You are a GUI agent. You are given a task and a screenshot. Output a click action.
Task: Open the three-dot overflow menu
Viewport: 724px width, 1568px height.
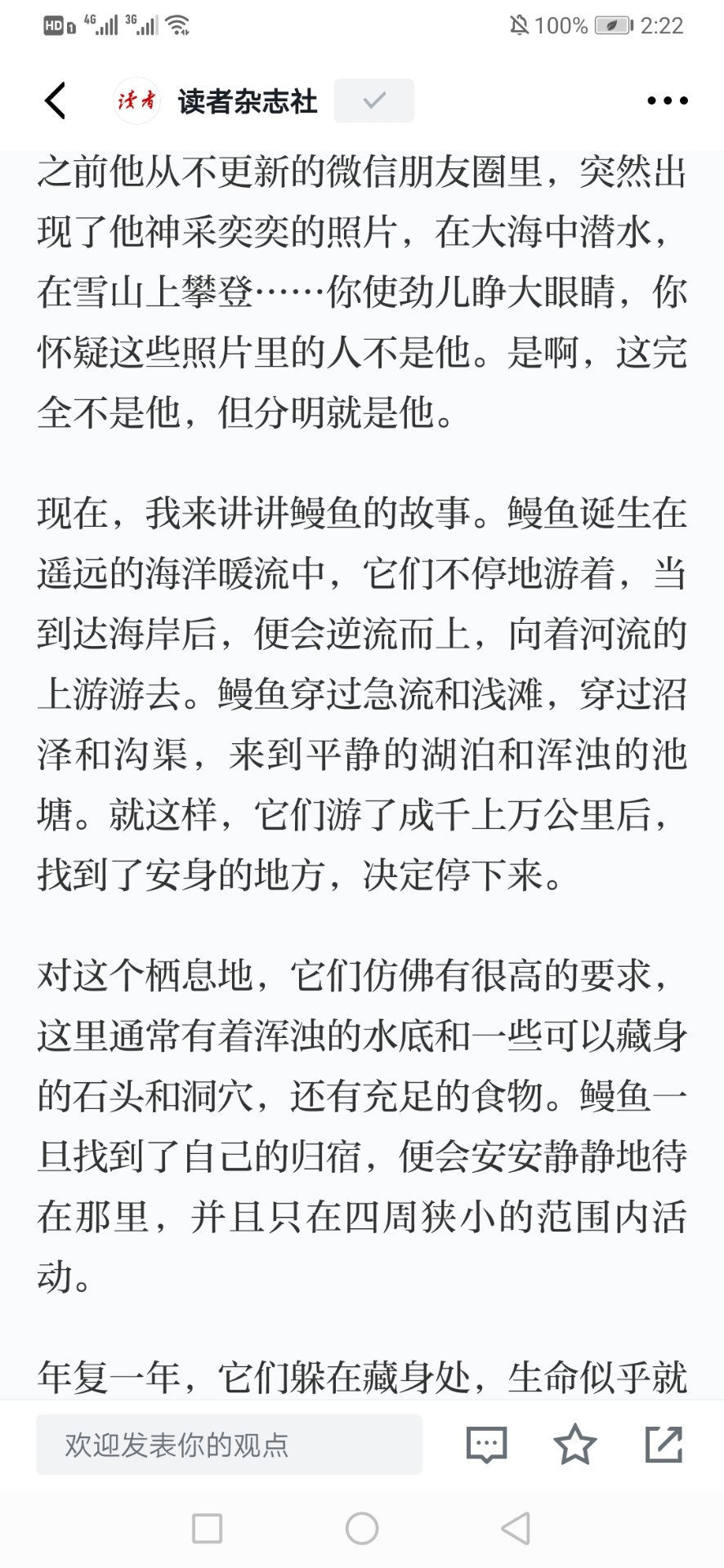point(668,101)
